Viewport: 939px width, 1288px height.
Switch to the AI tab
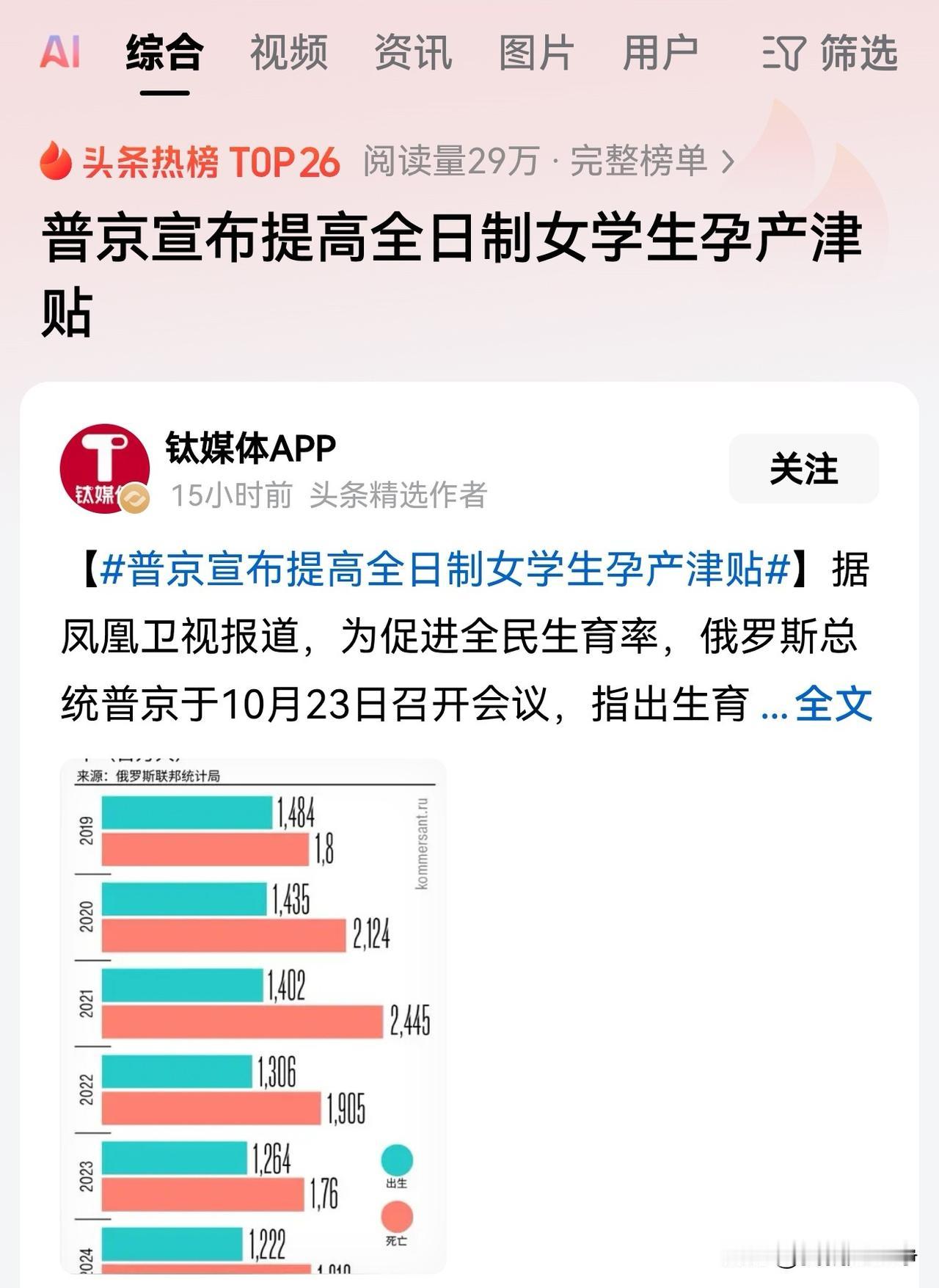coord(60,53)
